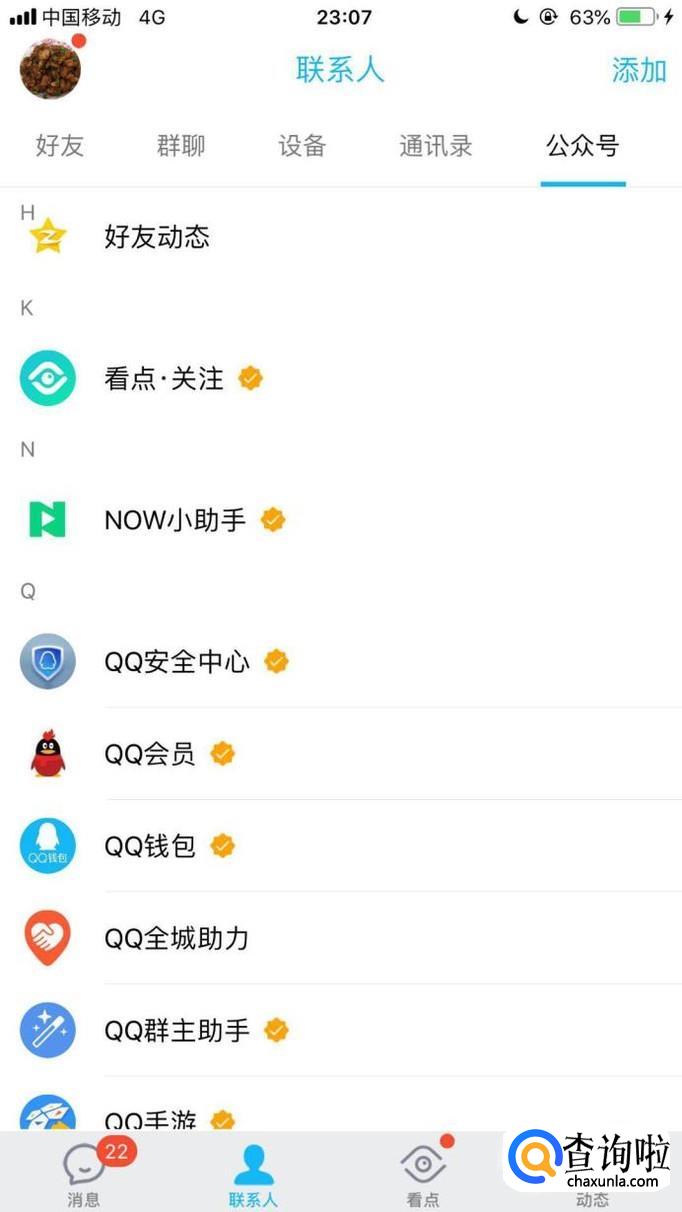Image resolution: width=682 pixels, height=1212 pixels.
Task: Open the 设备 tab
Action: [x=302, y=146]
